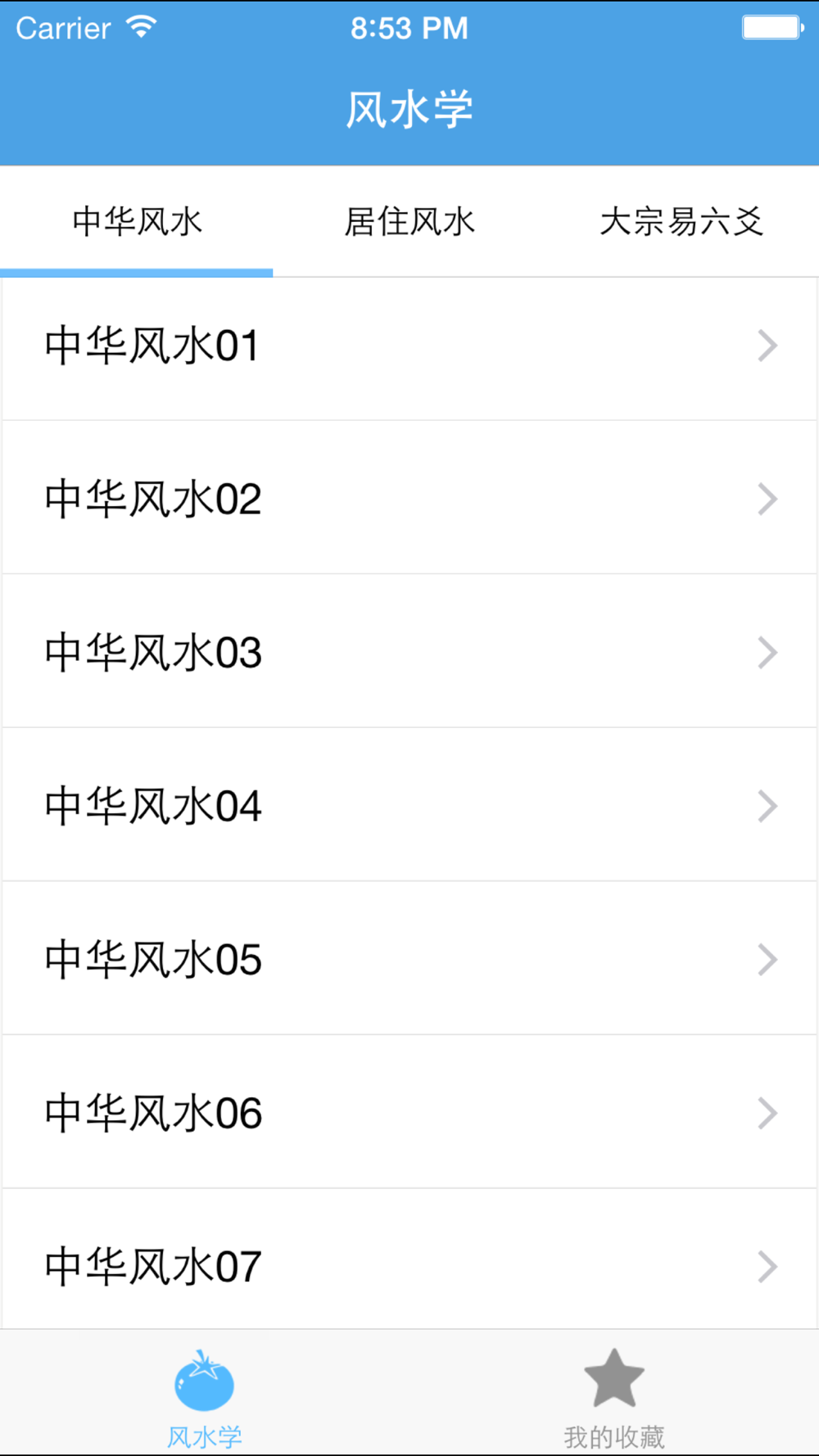Open 中华风水07
The width and height of the screenshot is (819, 1456).
tap(409, 1259)
